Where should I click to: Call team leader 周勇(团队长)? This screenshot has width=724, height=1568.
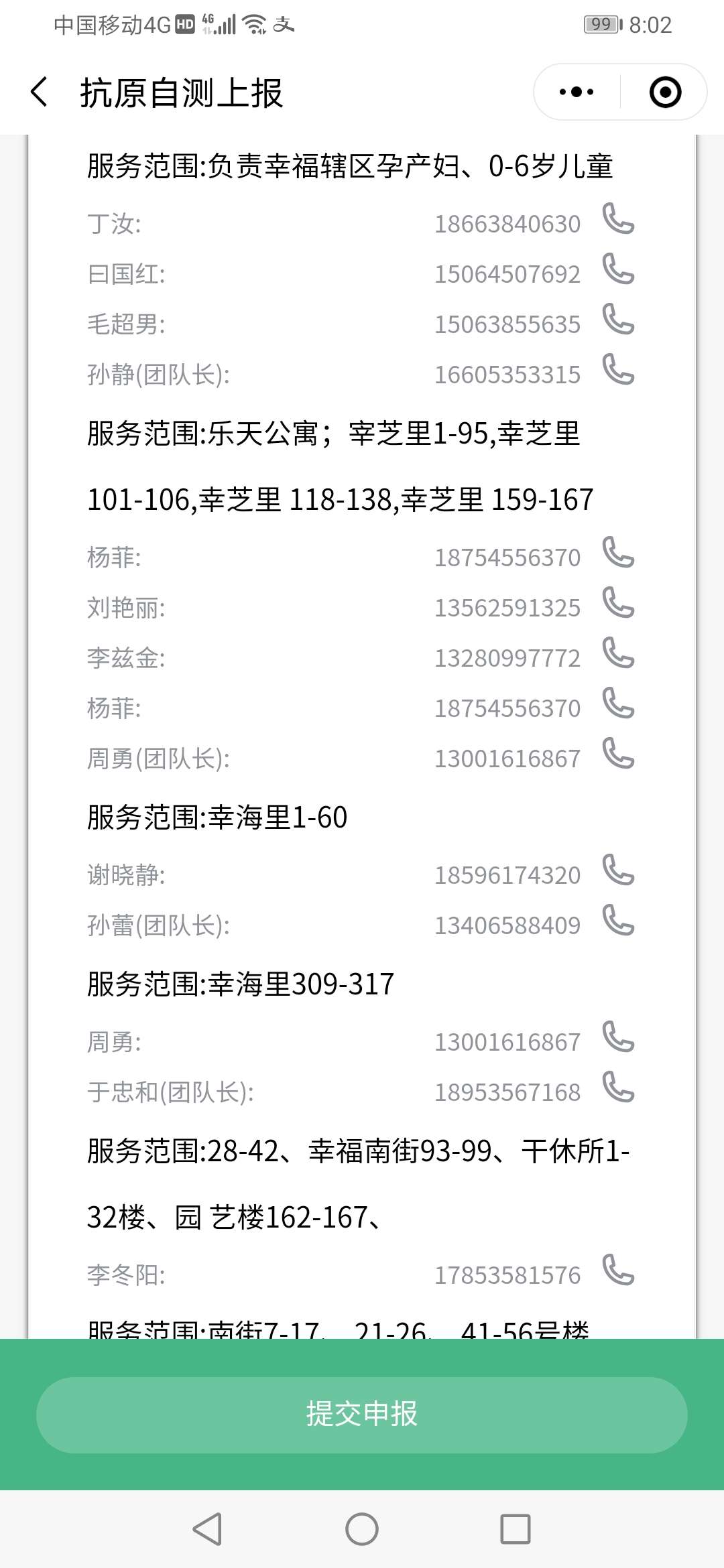618,753
